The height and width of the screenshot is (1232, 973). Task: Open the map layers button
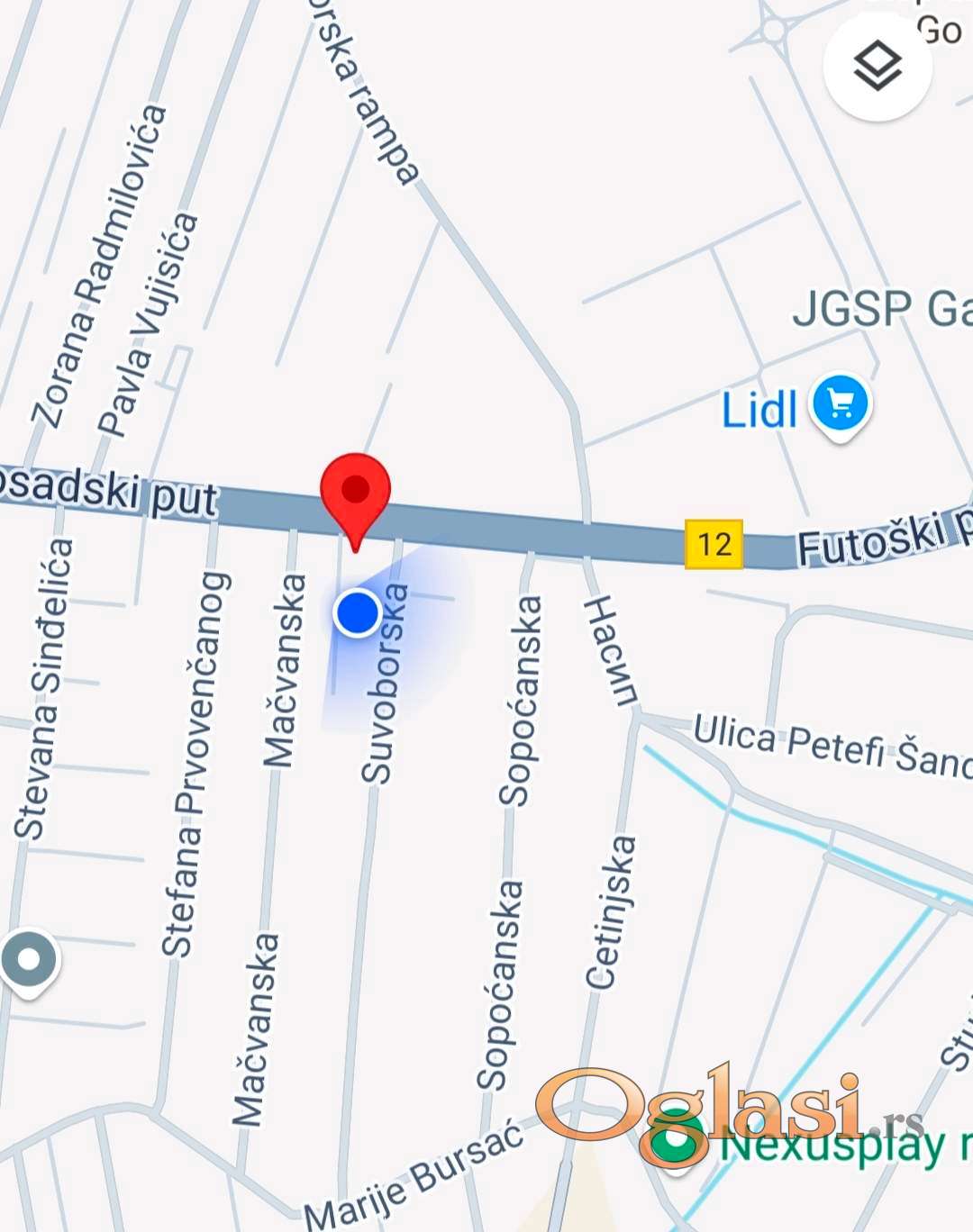coord(877,67)
